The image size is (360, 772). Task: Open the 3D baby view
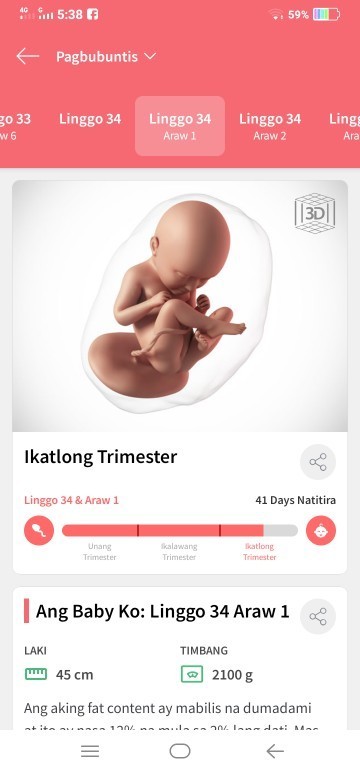pos(315,213)
